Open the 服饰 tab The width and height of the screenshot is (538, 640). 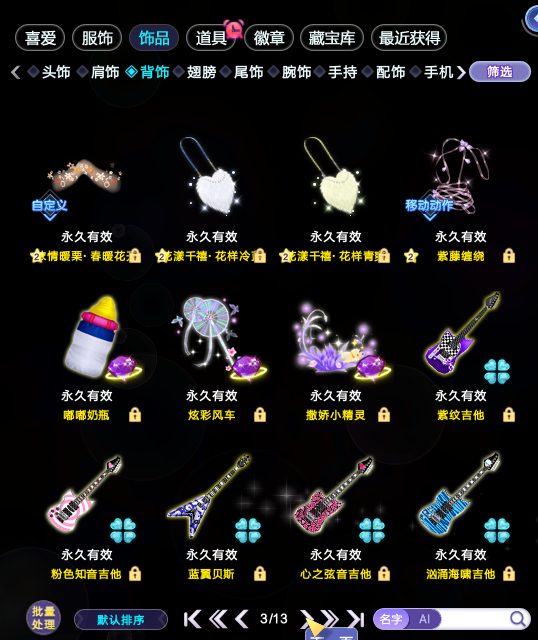97,38
